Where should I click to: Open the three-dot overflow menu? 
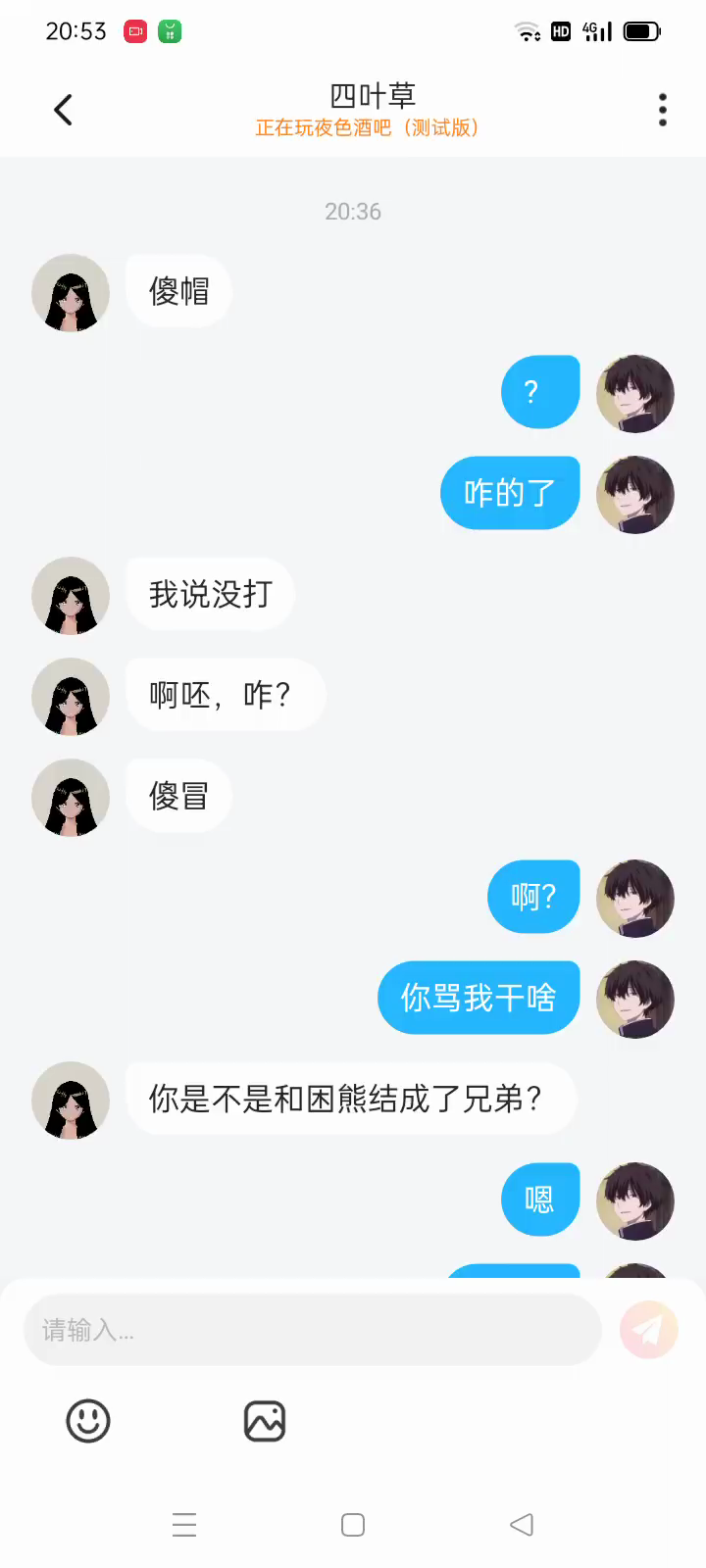click(x=663, y=110)
